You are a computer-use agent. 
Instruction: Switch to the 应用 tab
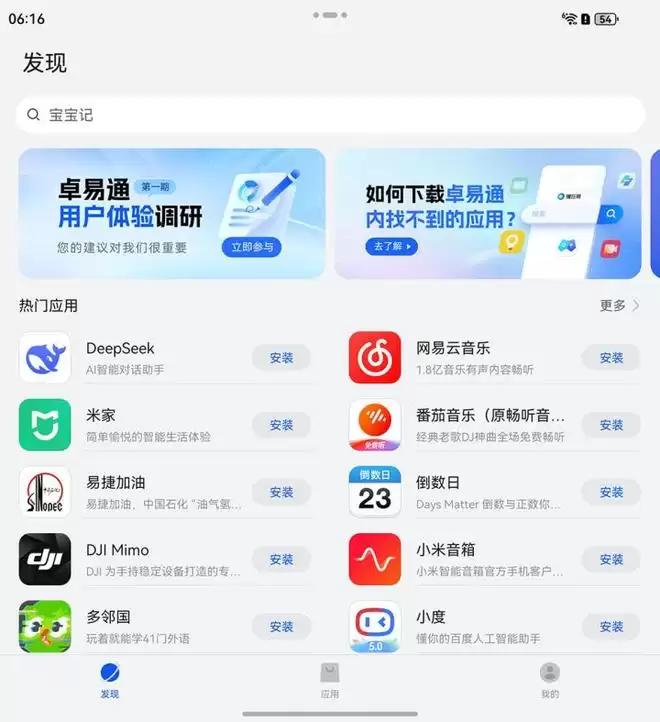point(330,680)
